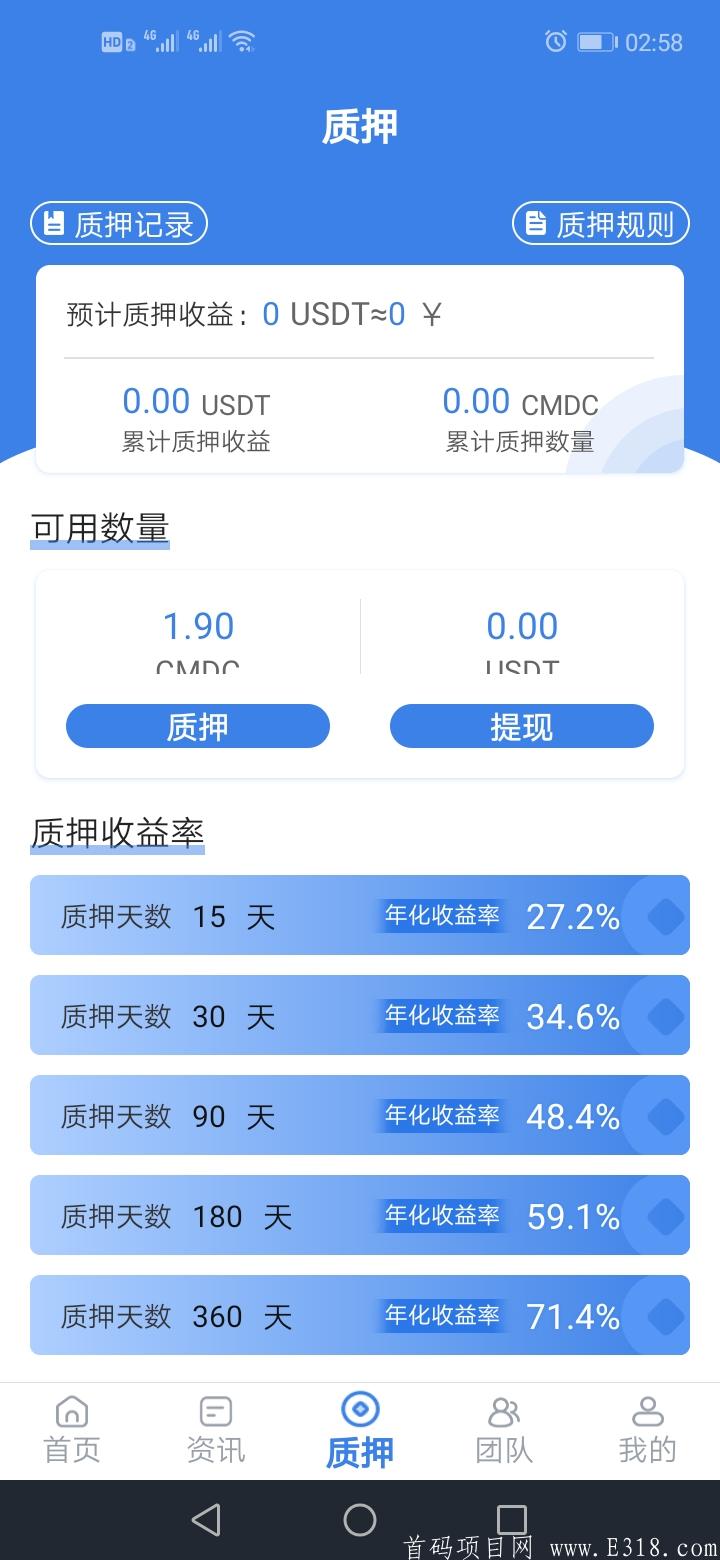The width and height of the screenshot is (720, 1560).
Task: Choose the 30 天 plan at 34.6%
Action: 360,1015
